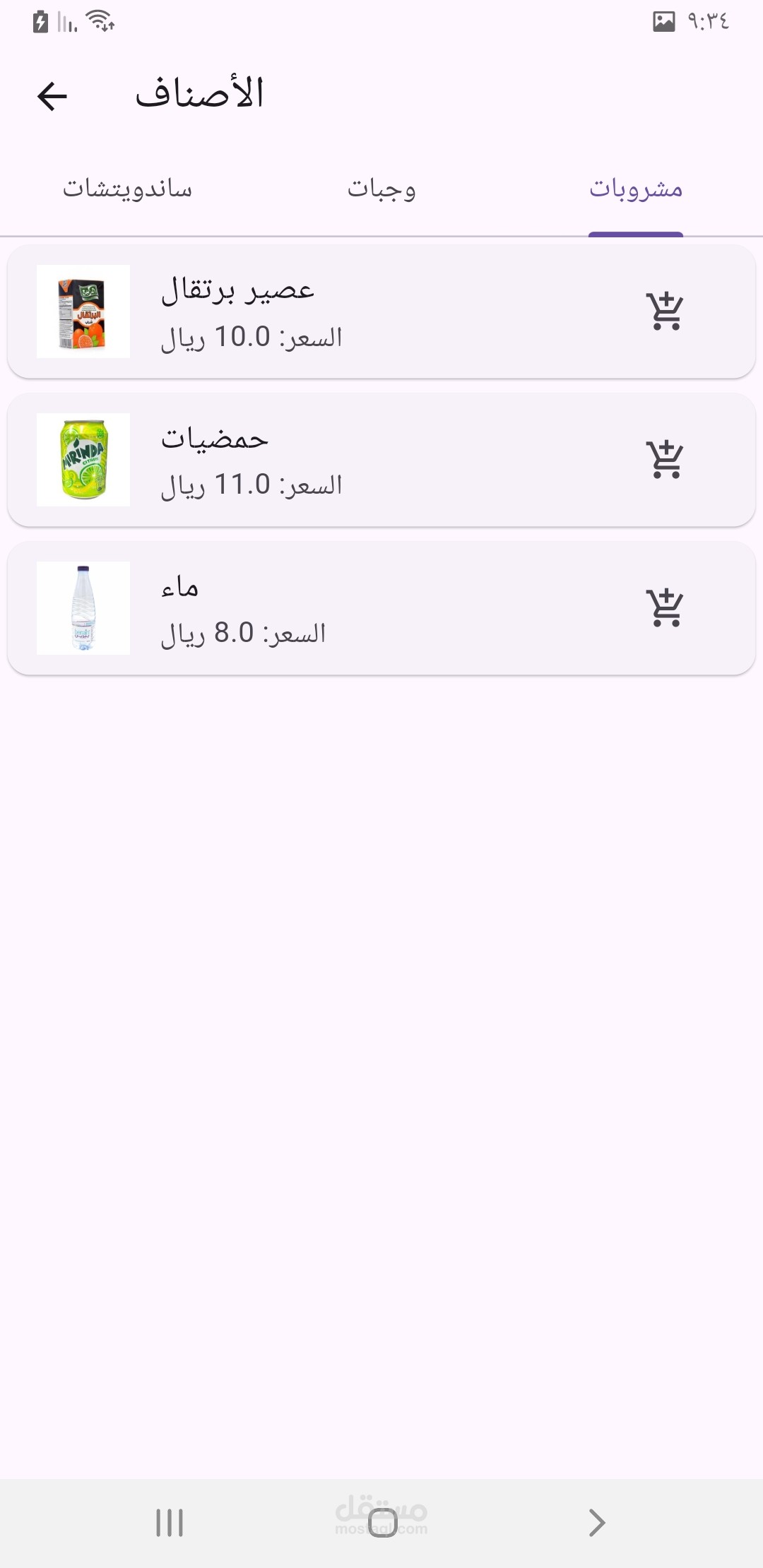The image size is (763, 1568).
Task: Go back using the app bar arrow
Action: tap(52, 96)
